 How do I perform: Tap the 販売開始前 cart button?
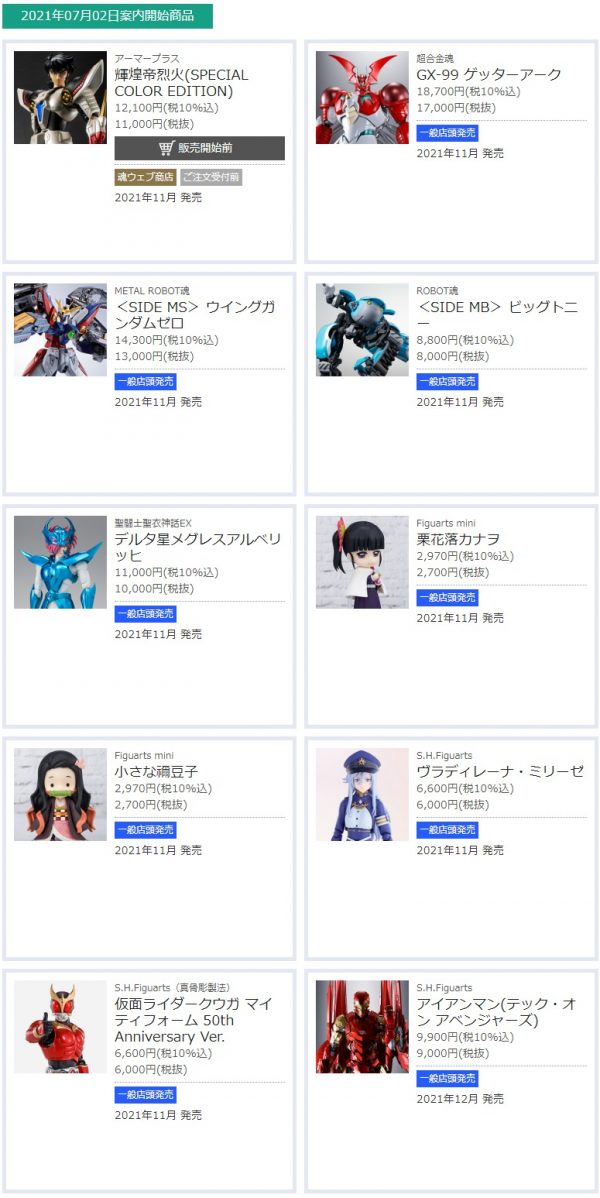pyautogui.click(x=199, y=148)
